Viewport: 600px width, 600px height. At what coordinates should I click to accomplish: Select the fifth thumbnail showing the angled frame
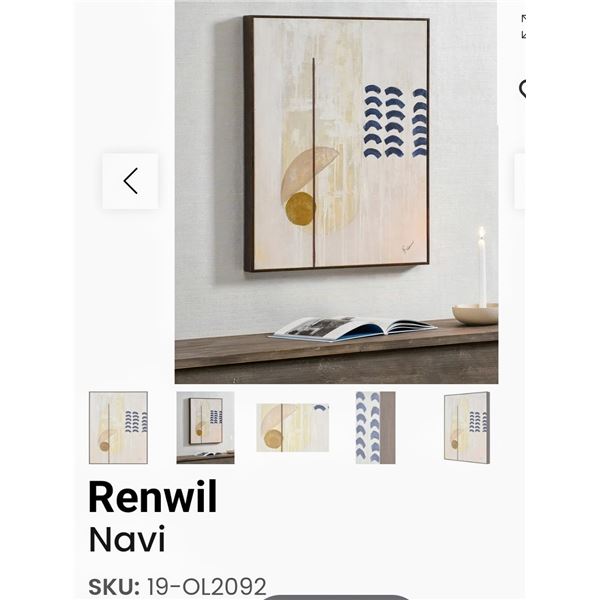[x=466, y=427]
